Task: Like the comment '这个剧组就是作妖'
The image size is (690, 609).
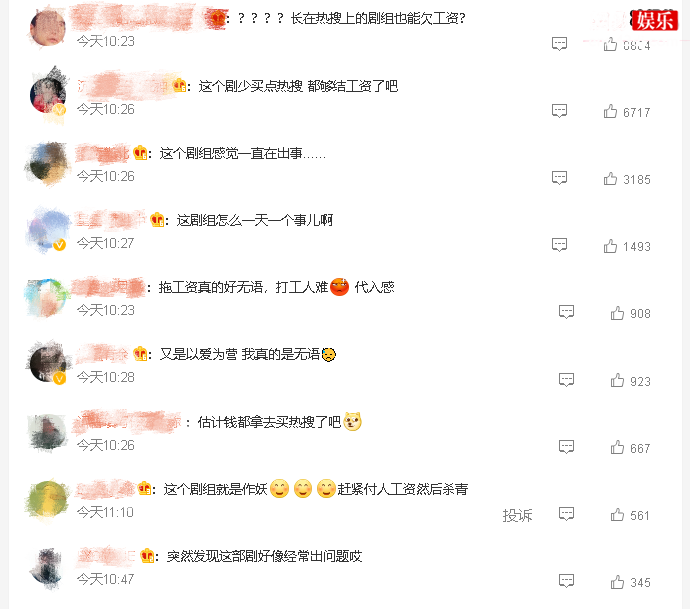Action: coord(617,515)
